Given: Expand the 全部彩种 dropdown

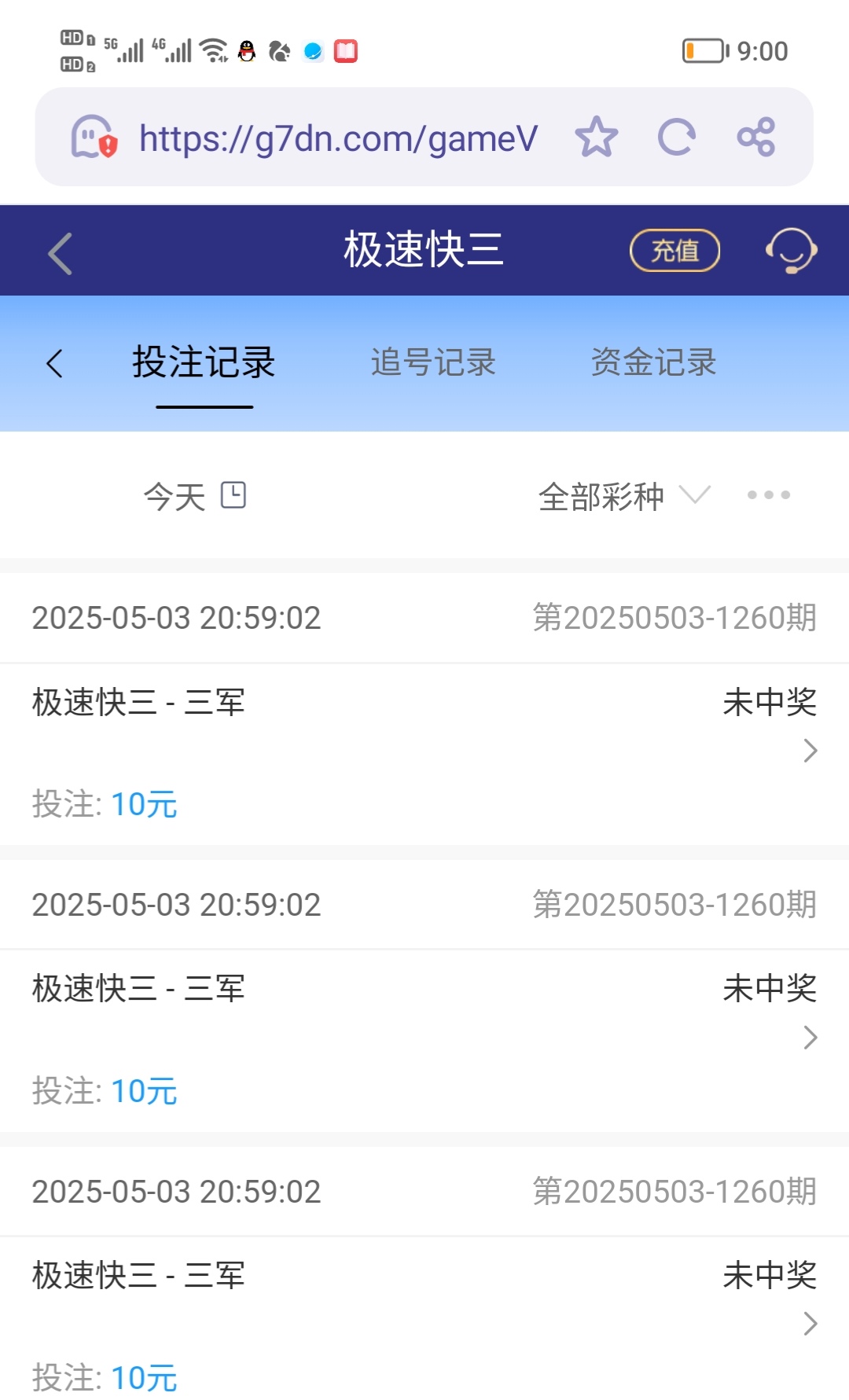Looking at the screenshot, I should 623,496.
